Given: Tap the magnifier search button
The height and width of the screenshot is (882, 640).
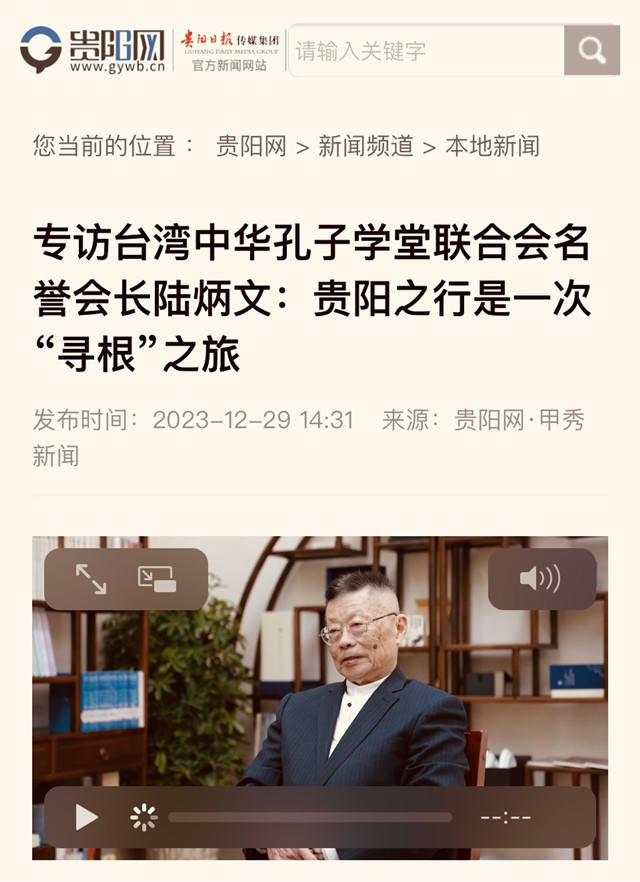Looking at the screenshot, I should (x=592, y=50).
